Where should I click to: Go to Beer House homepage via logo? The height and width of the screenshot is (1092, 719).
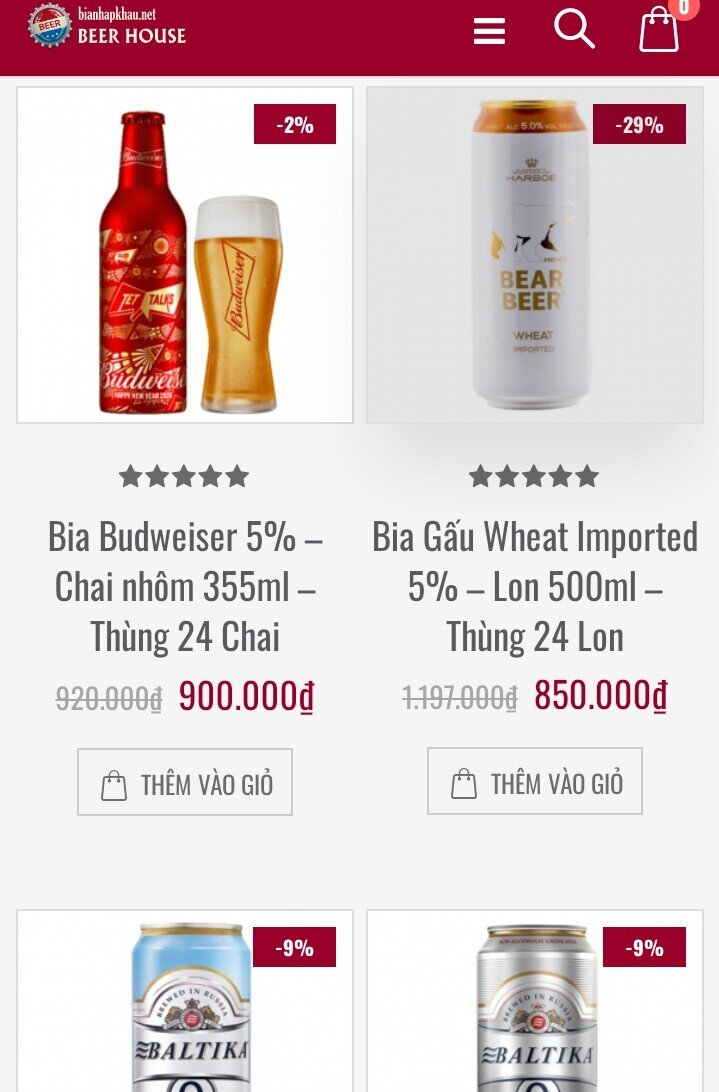click(x=107, y=26)
